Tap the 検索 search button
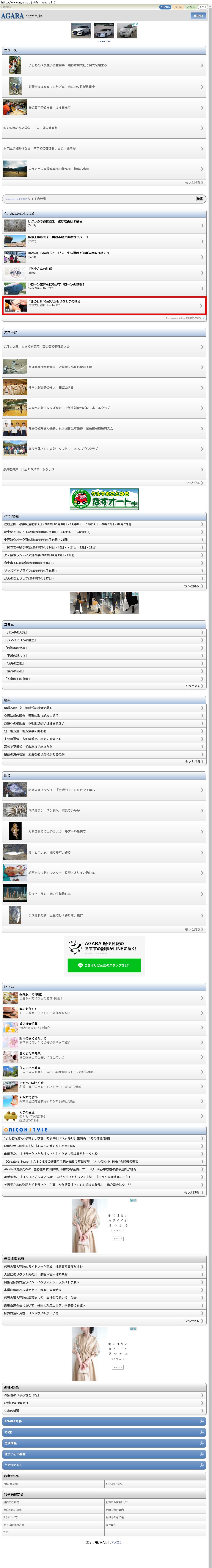Screen dimensions: 212x1568 click(x=200, y=198)
